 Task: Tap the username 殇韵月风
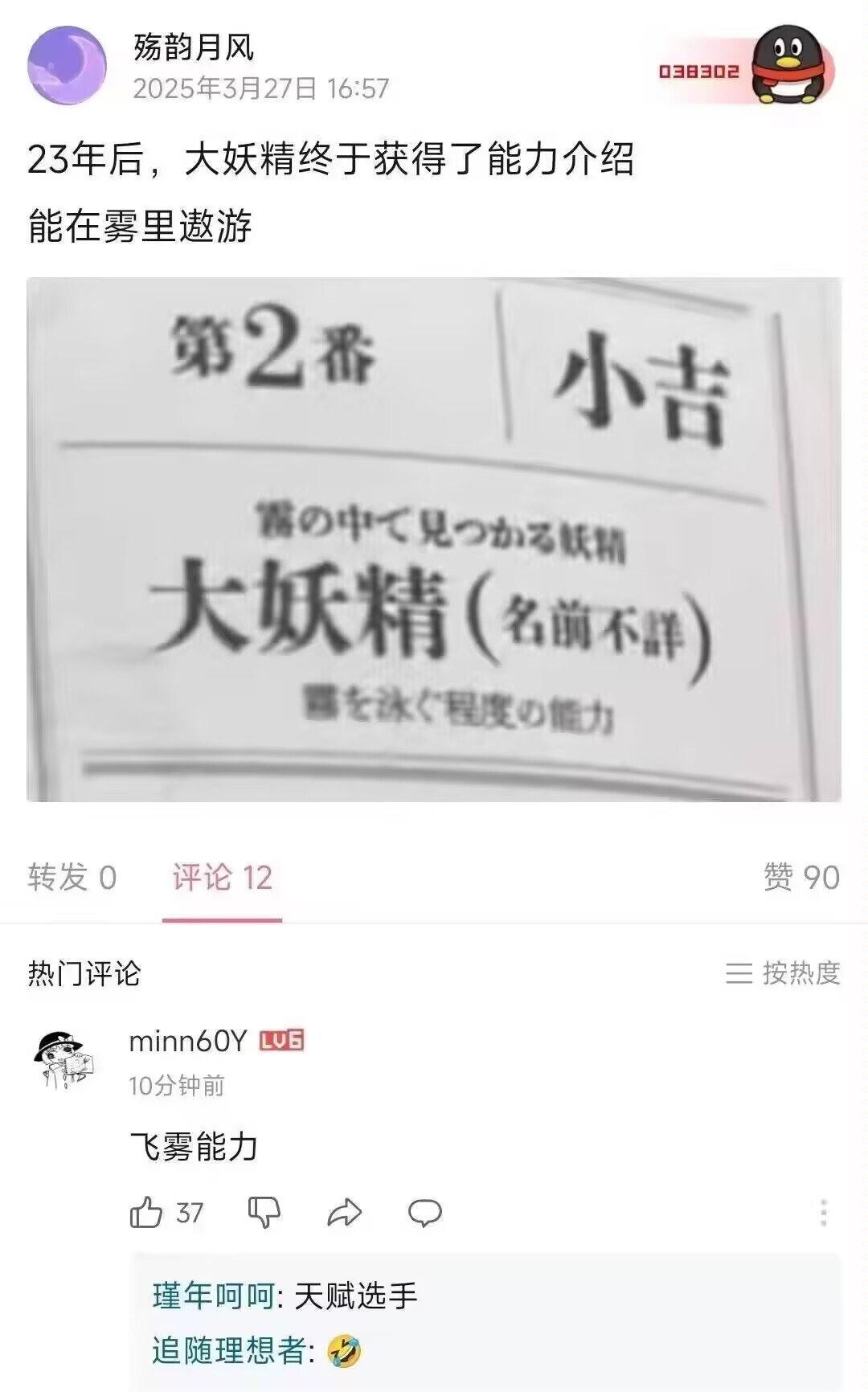point(194,47)
